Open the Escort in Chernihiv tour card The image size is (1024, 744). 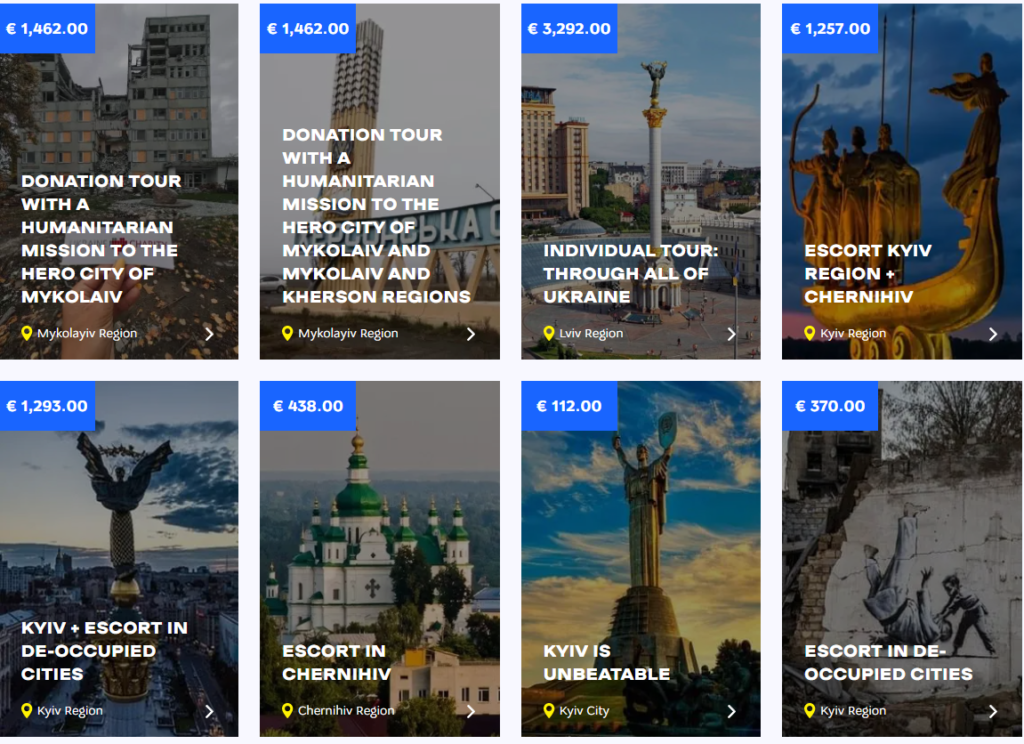click(x=336, y=662)
